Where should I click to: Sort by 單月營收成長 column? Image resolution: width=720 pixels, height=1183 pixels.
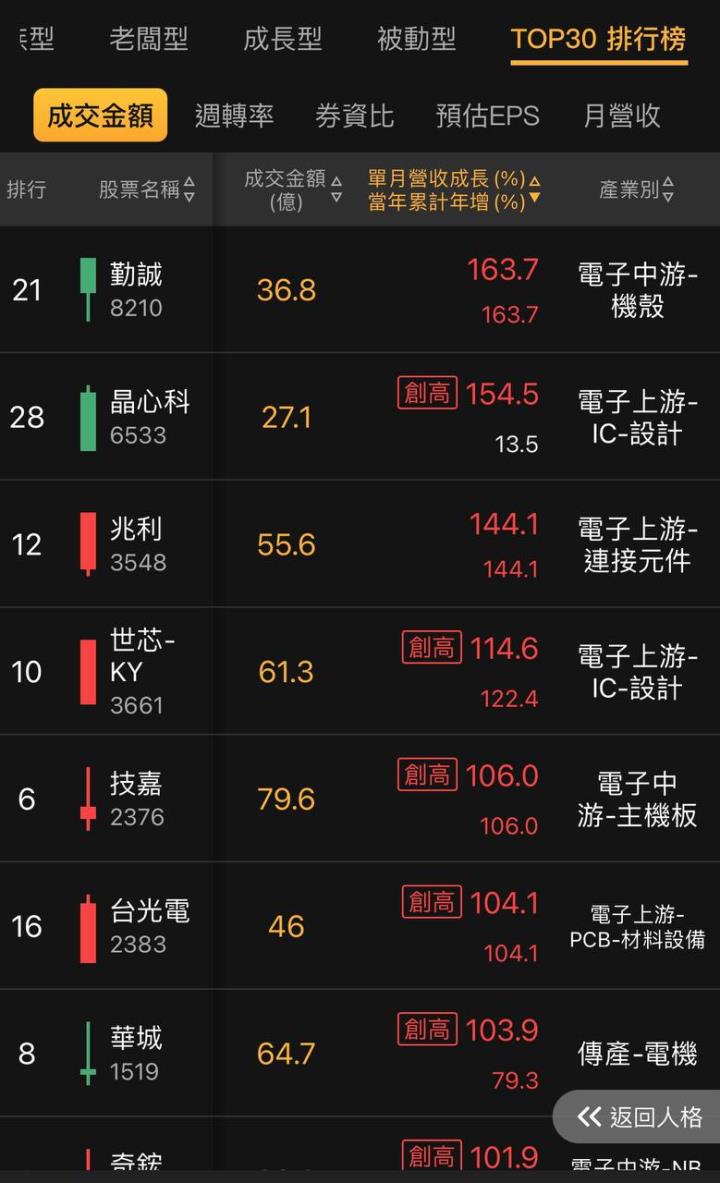click(x=453, y=179)
